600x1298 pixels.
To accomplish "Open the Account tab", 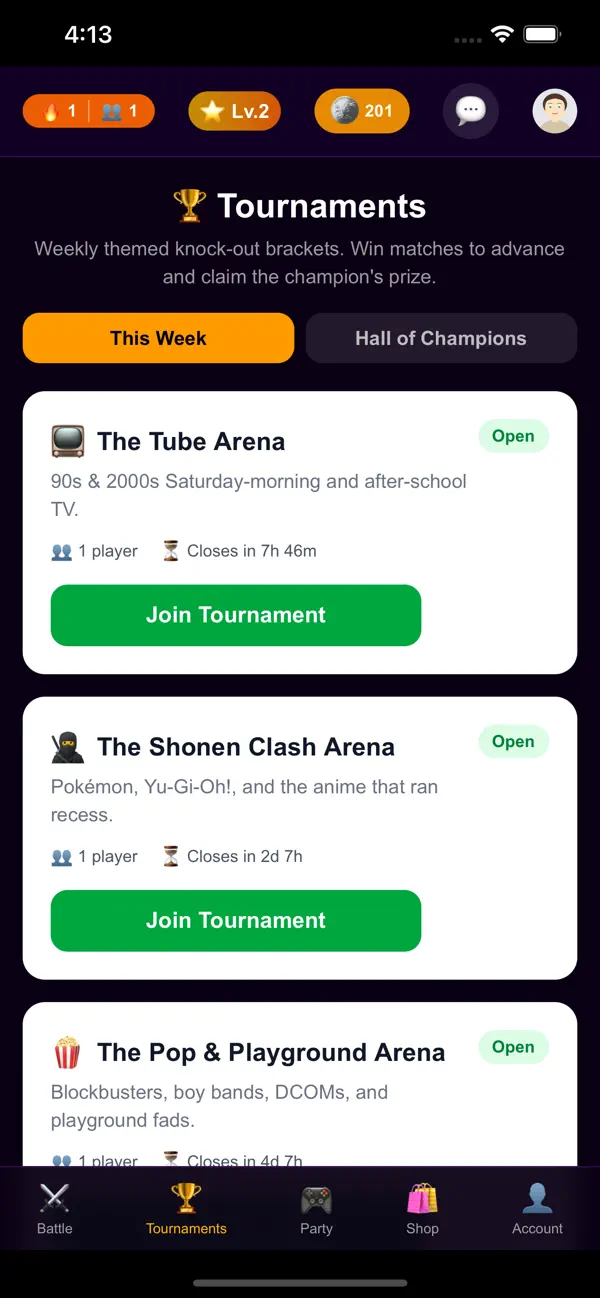I will coord(538,1208).
